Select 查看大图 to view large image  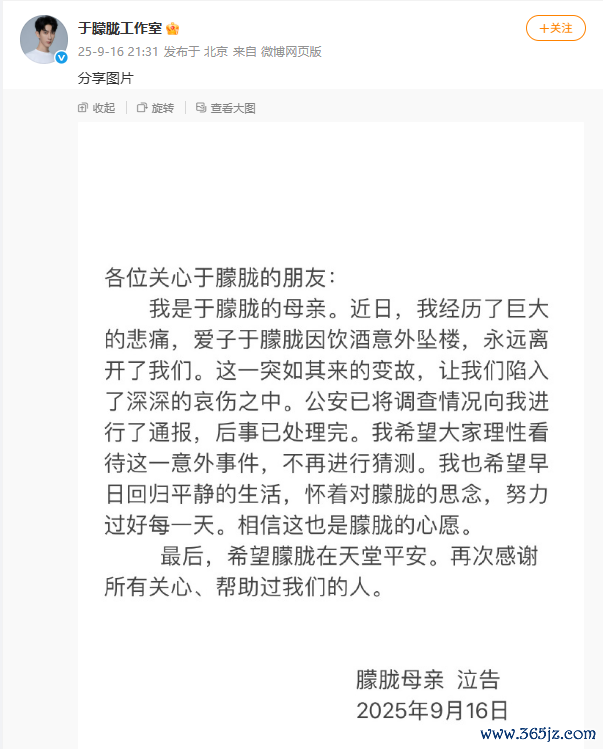[226, 107]
